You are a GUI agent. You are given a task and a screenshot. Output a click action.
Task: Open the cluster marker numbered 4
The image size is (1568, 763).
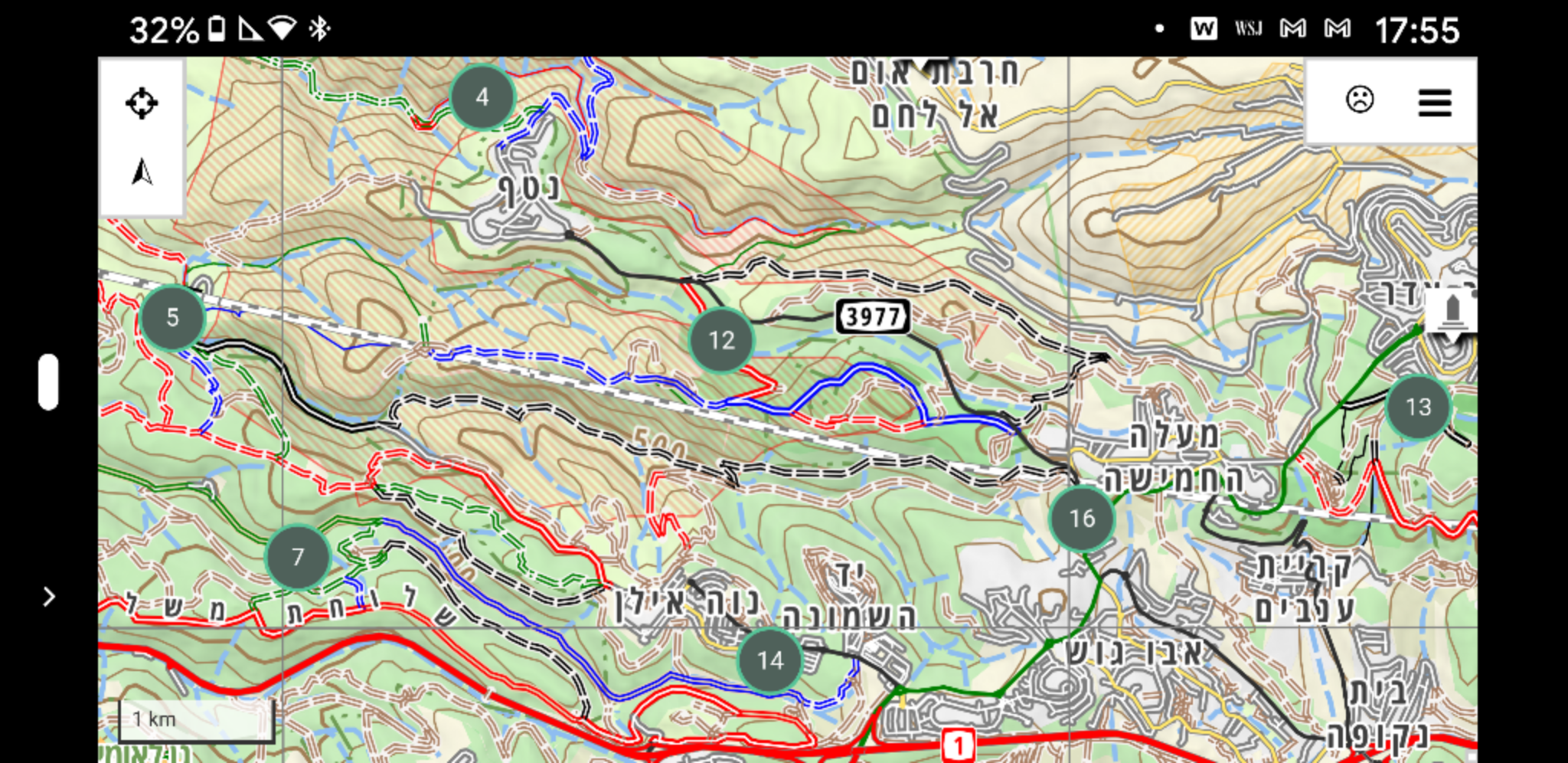click(482, 97)
